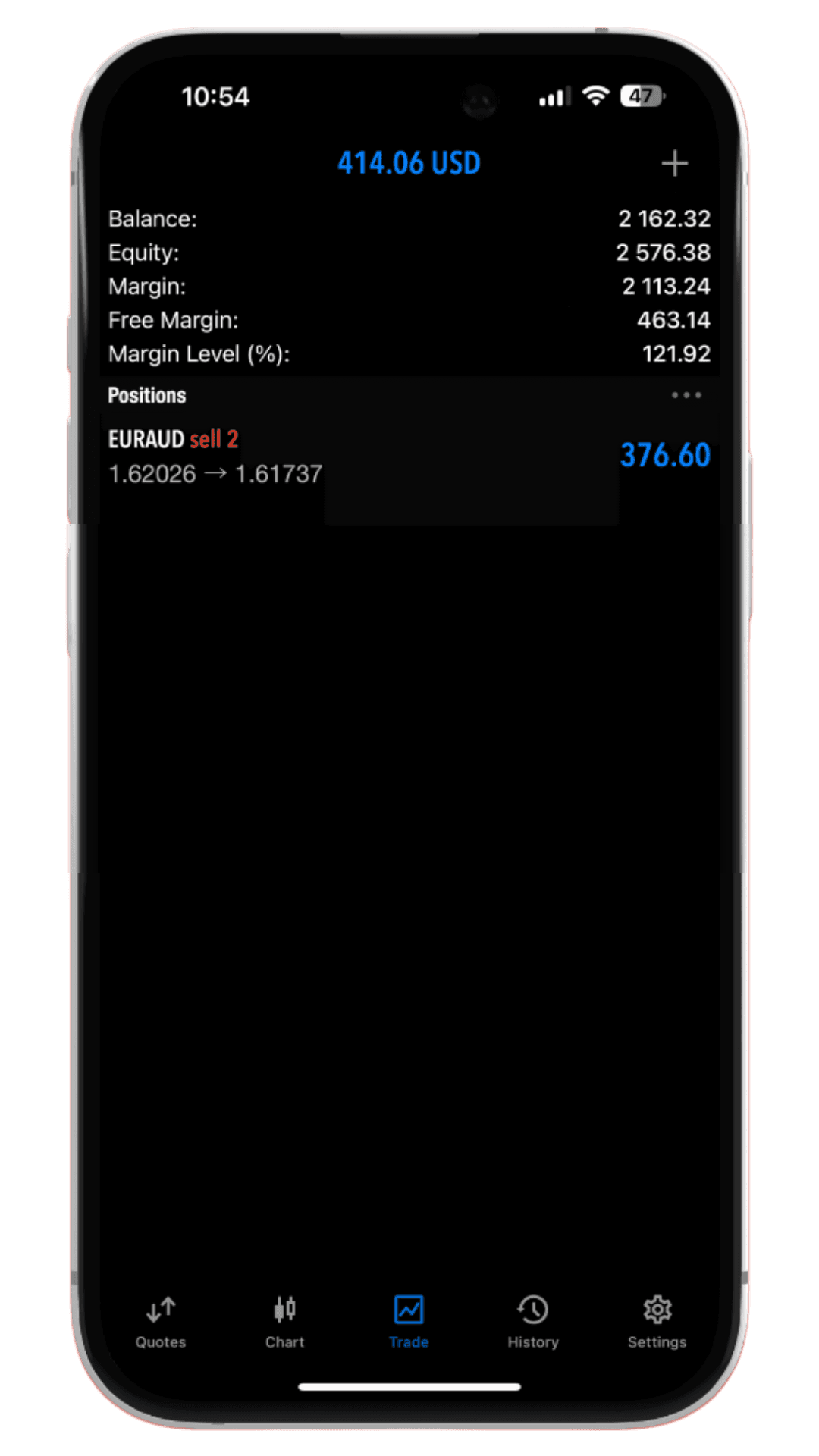Tap the 414.06 USD account header
819x1456 pixels.
[409, 162]
